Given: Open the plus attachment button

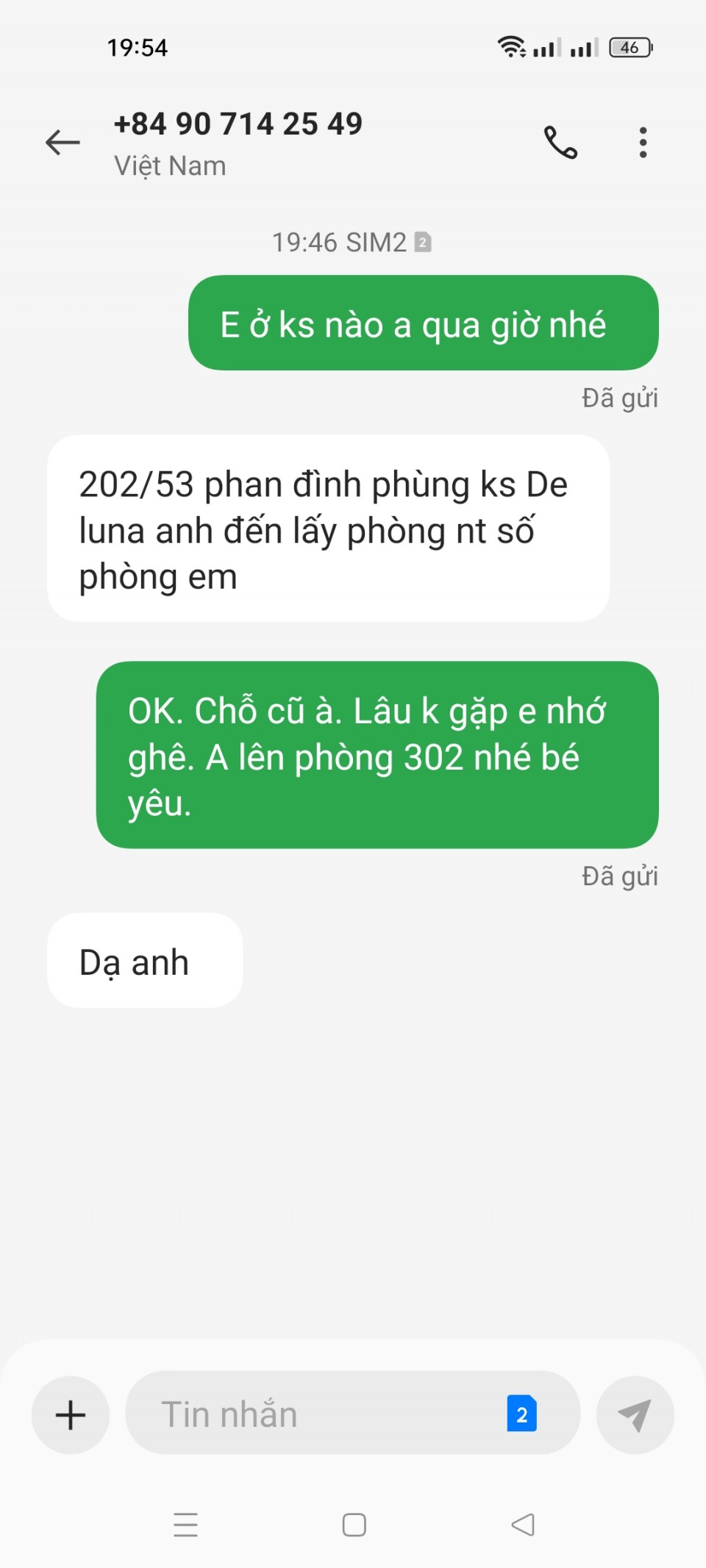Looking at the screenshot, I should point(71,1414).
